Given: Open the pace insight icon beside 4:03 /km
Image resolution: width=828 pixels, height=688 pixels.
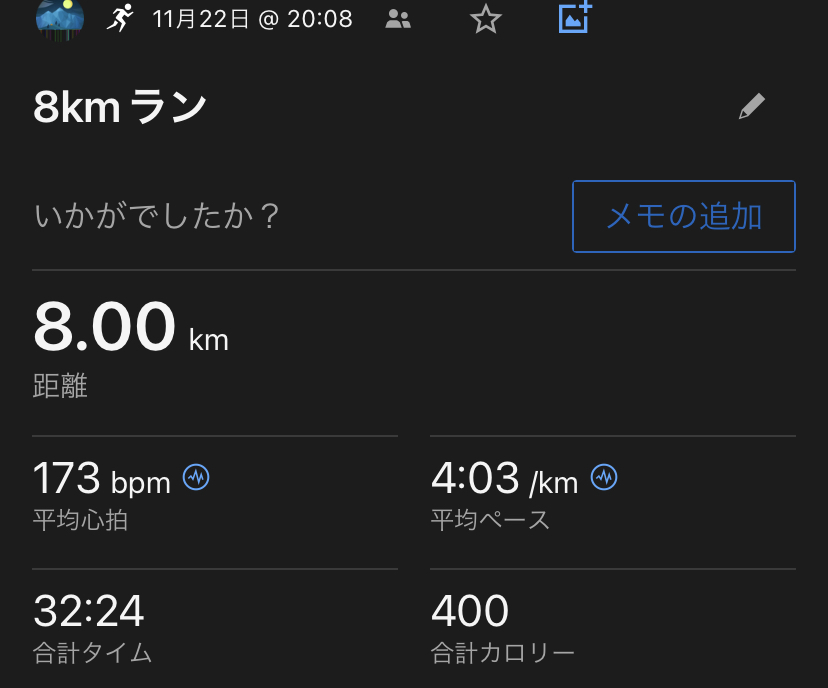Looking at the screenshot, I should [x=604, y=478].
